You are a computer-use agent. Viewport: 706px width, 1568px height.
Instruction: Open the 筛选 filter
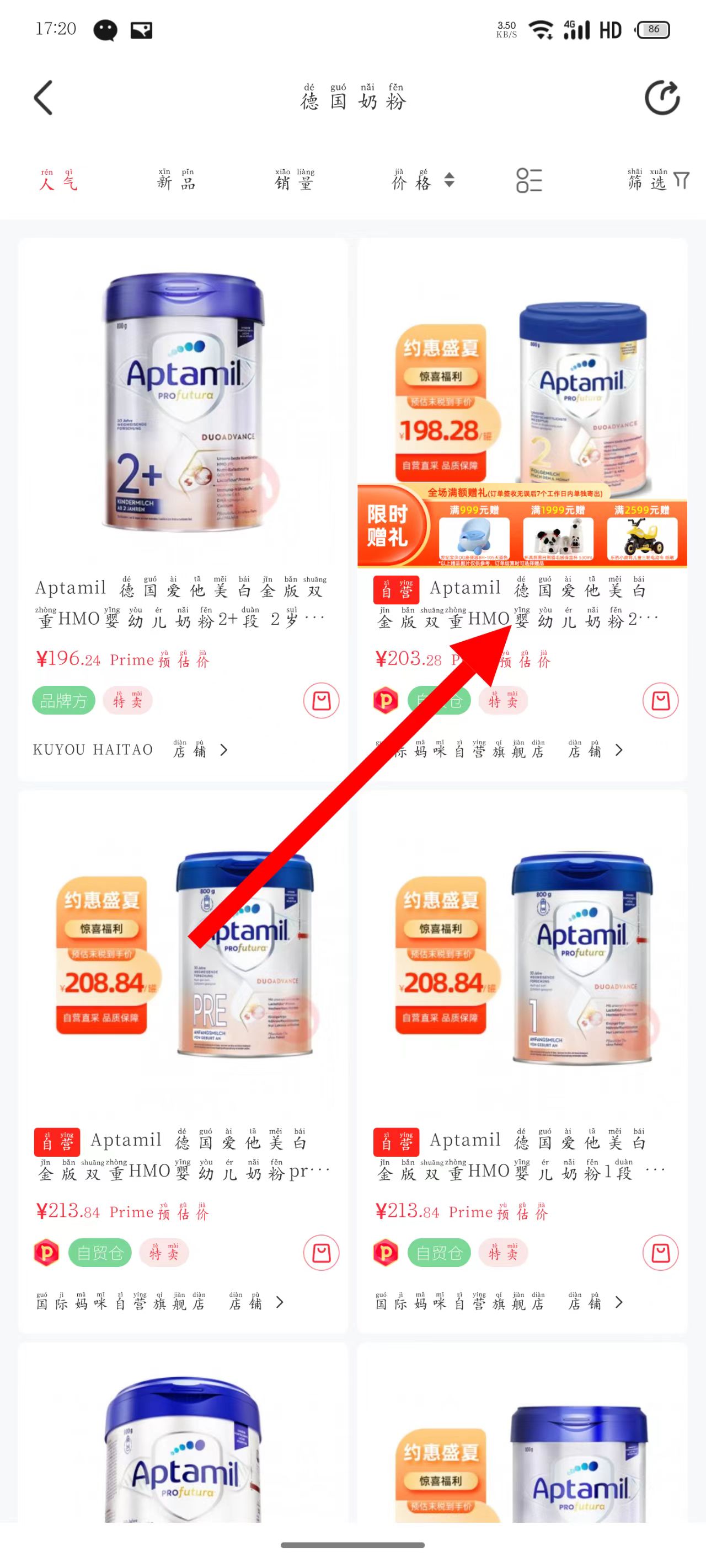pyautogui.click(x=657, y=181)
